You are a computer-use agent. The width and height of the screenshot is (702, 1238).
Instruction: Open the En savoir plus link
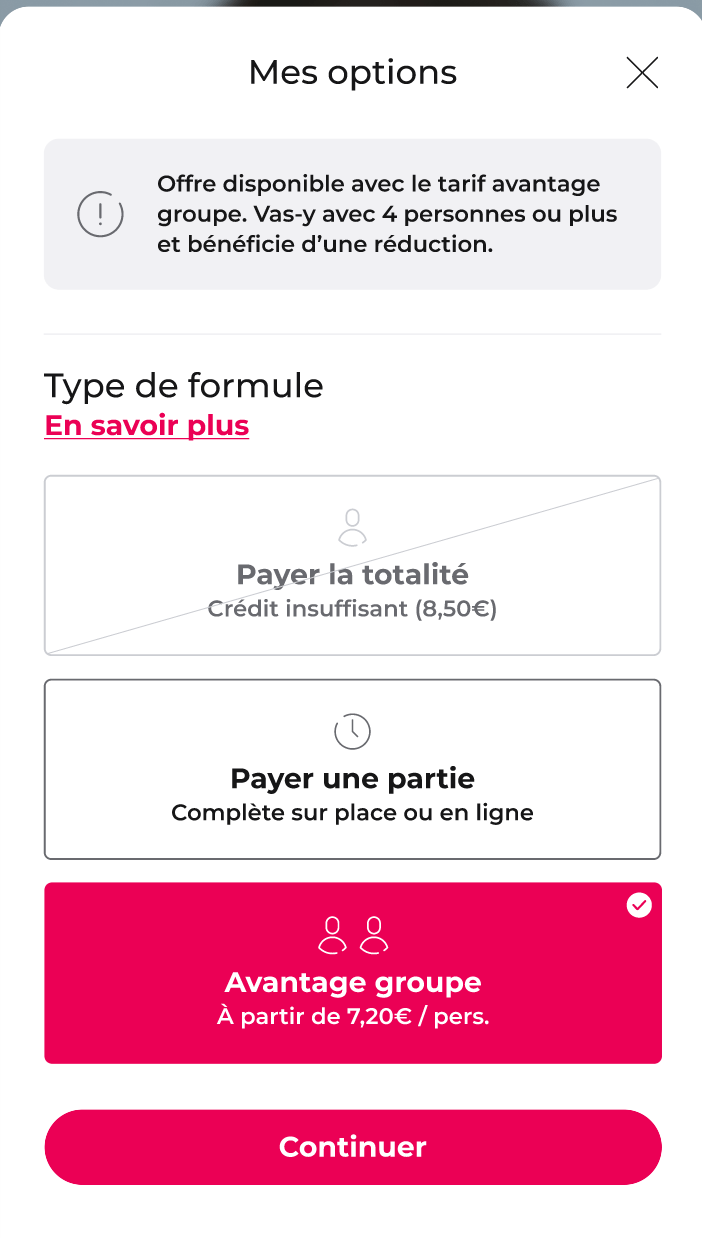pyautogui.click(x=147, y=426)
